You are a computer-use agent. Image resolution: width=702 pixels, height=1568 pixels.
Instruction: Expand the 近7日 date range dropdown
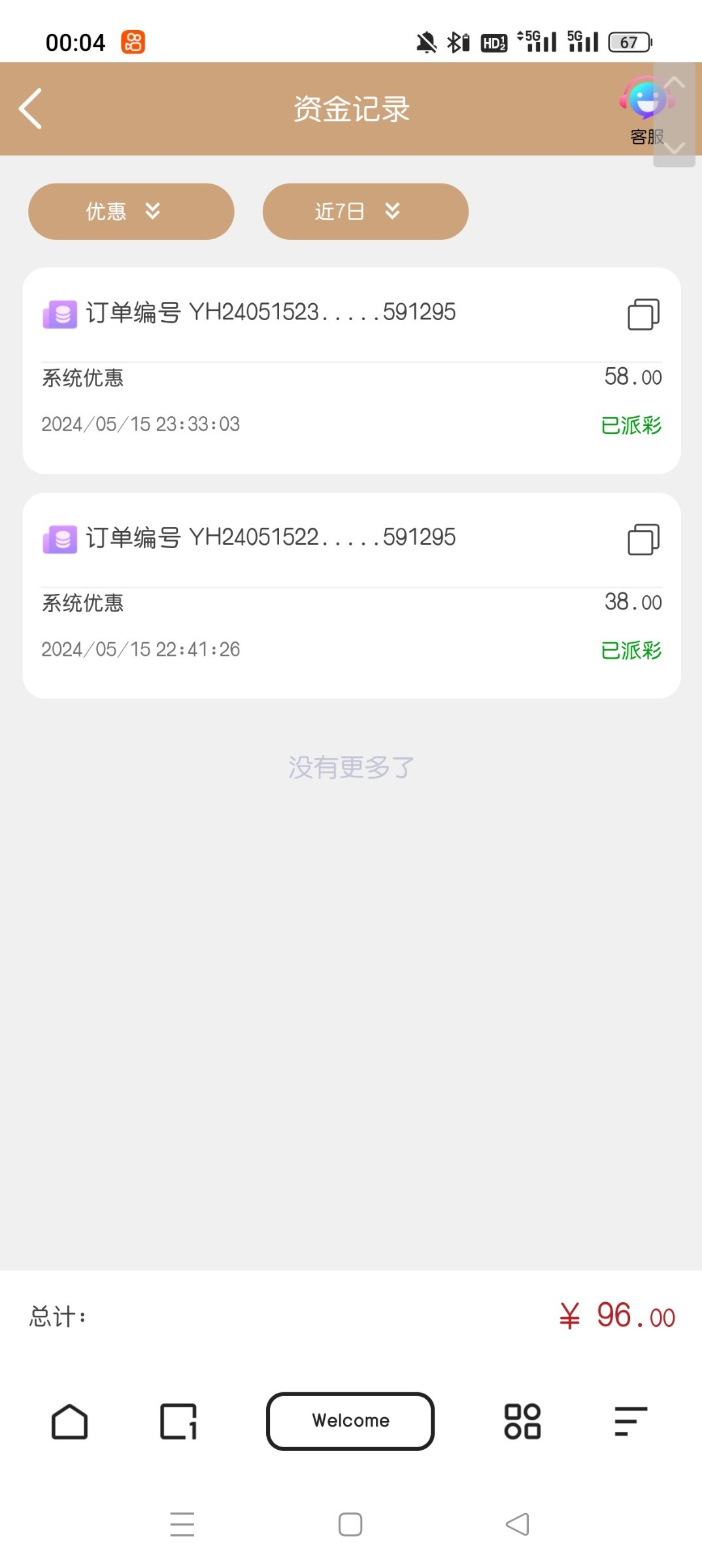coord(365,211)
